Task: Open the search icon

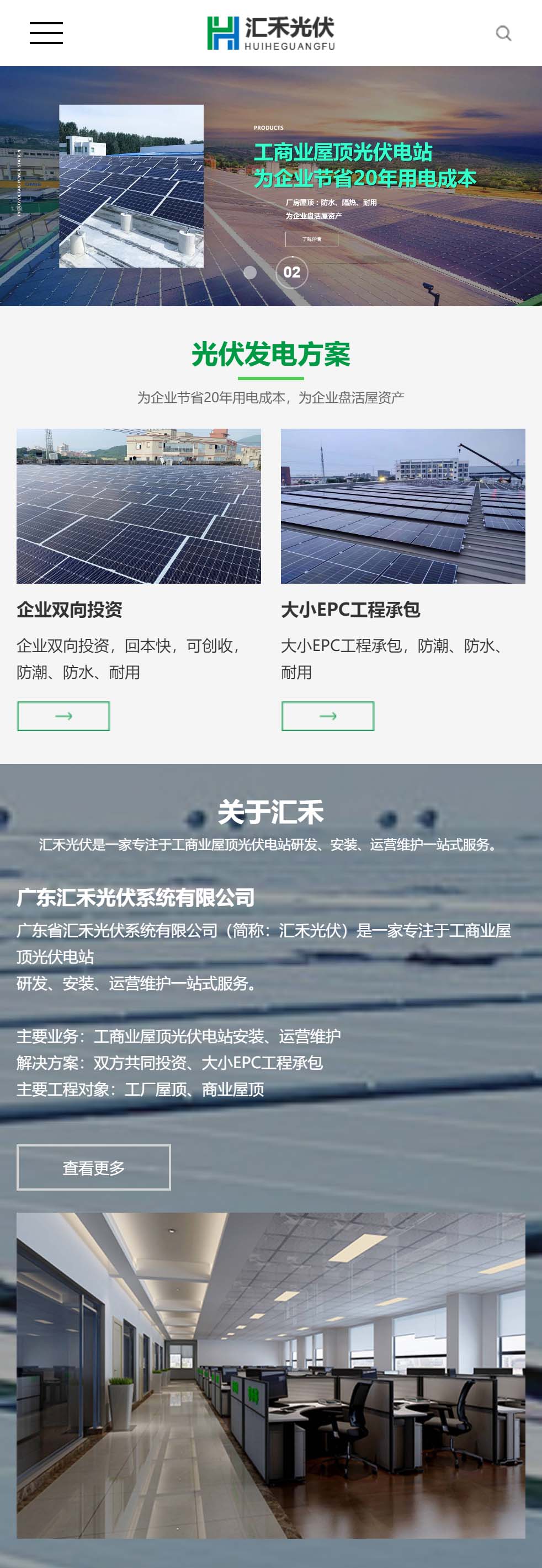Action: 503,33
